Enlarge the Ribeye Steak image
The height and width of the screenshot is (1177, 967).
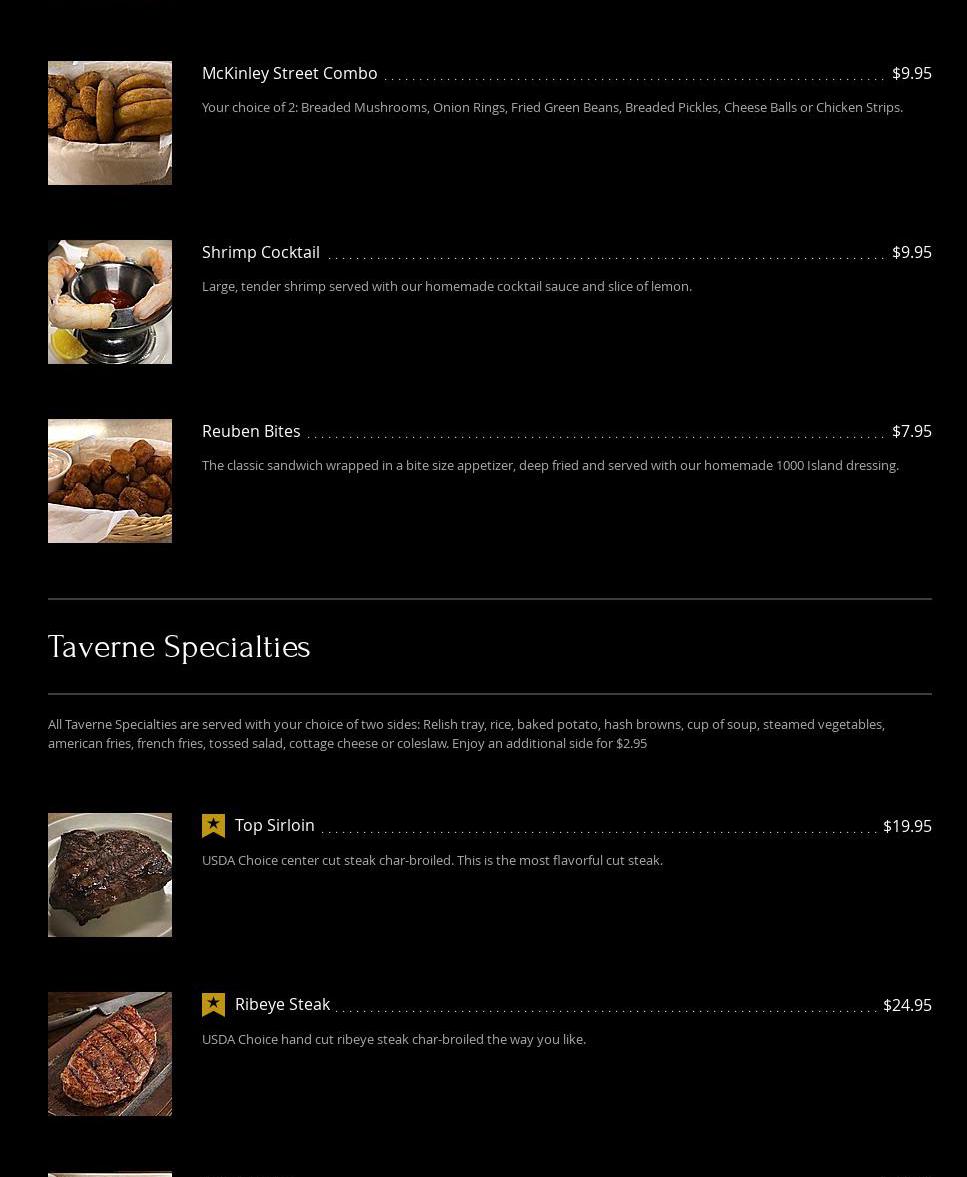click(x=110, y=1054)
